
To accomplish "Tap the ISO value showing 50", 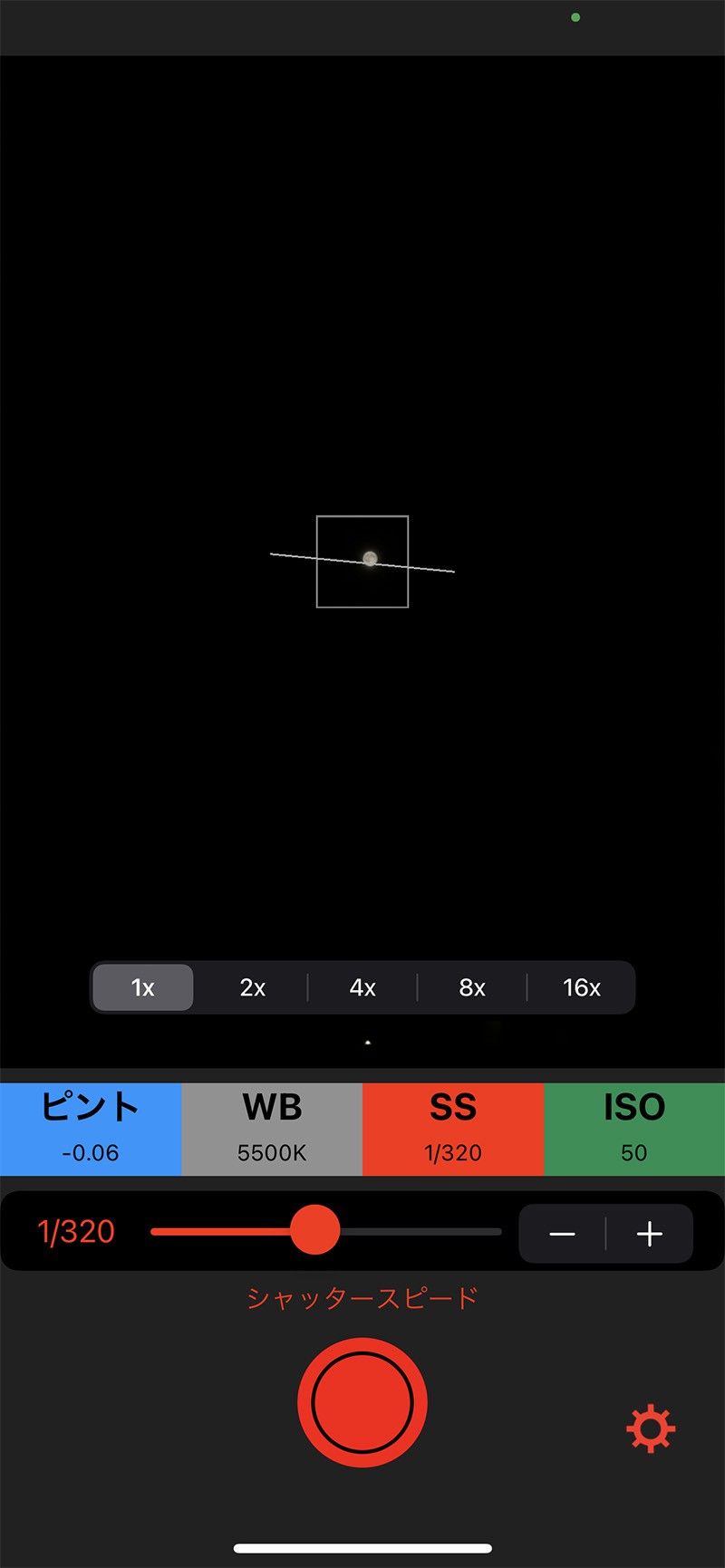I will [x=634, y=1152].
